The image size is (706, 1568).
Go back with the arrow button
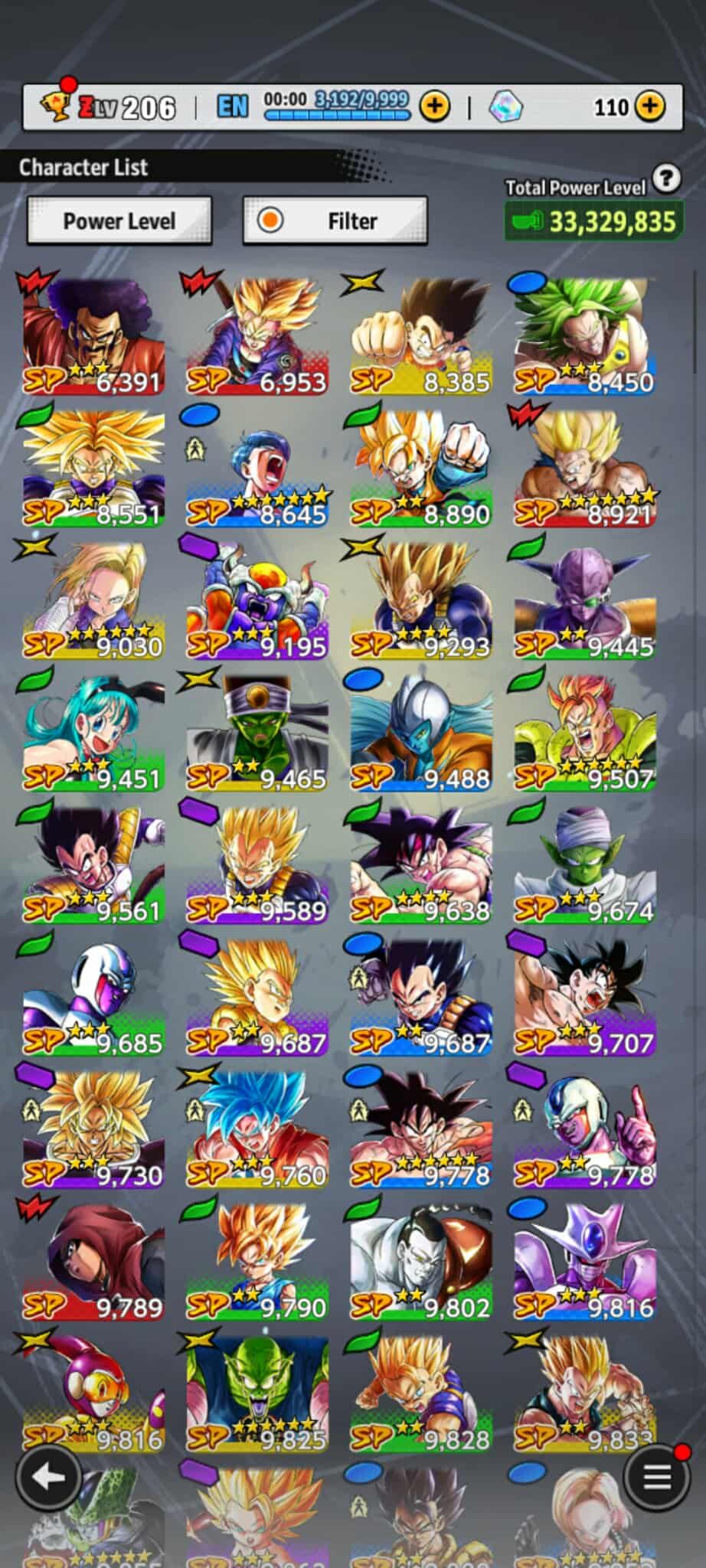click(48, 1477)
